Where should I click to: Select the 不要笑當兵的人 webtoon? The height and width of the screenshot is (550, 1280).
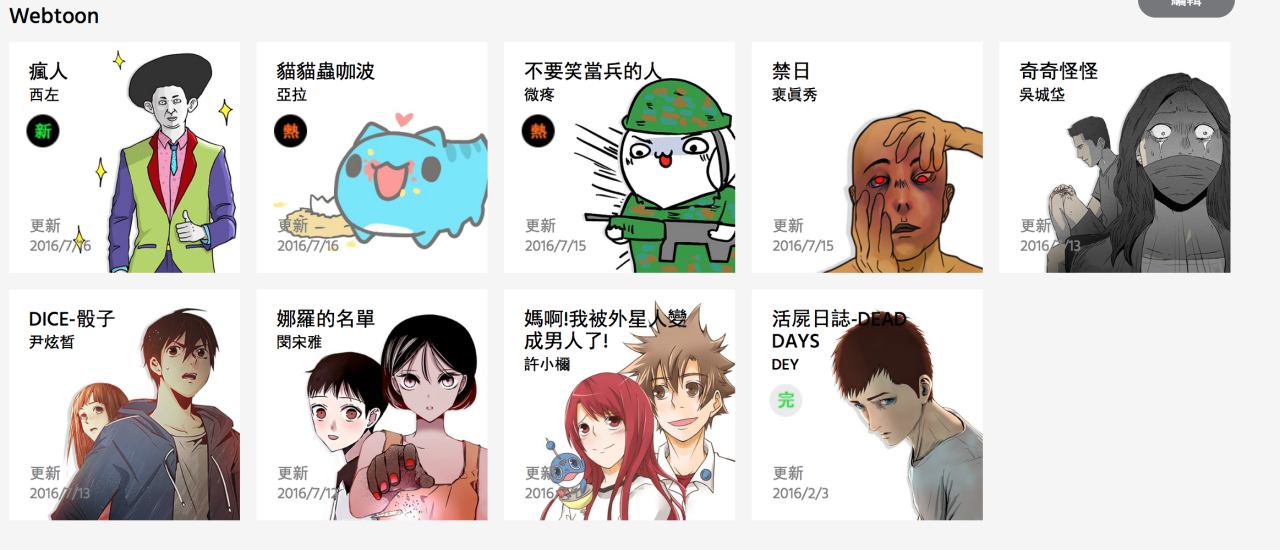coord(619,157)
